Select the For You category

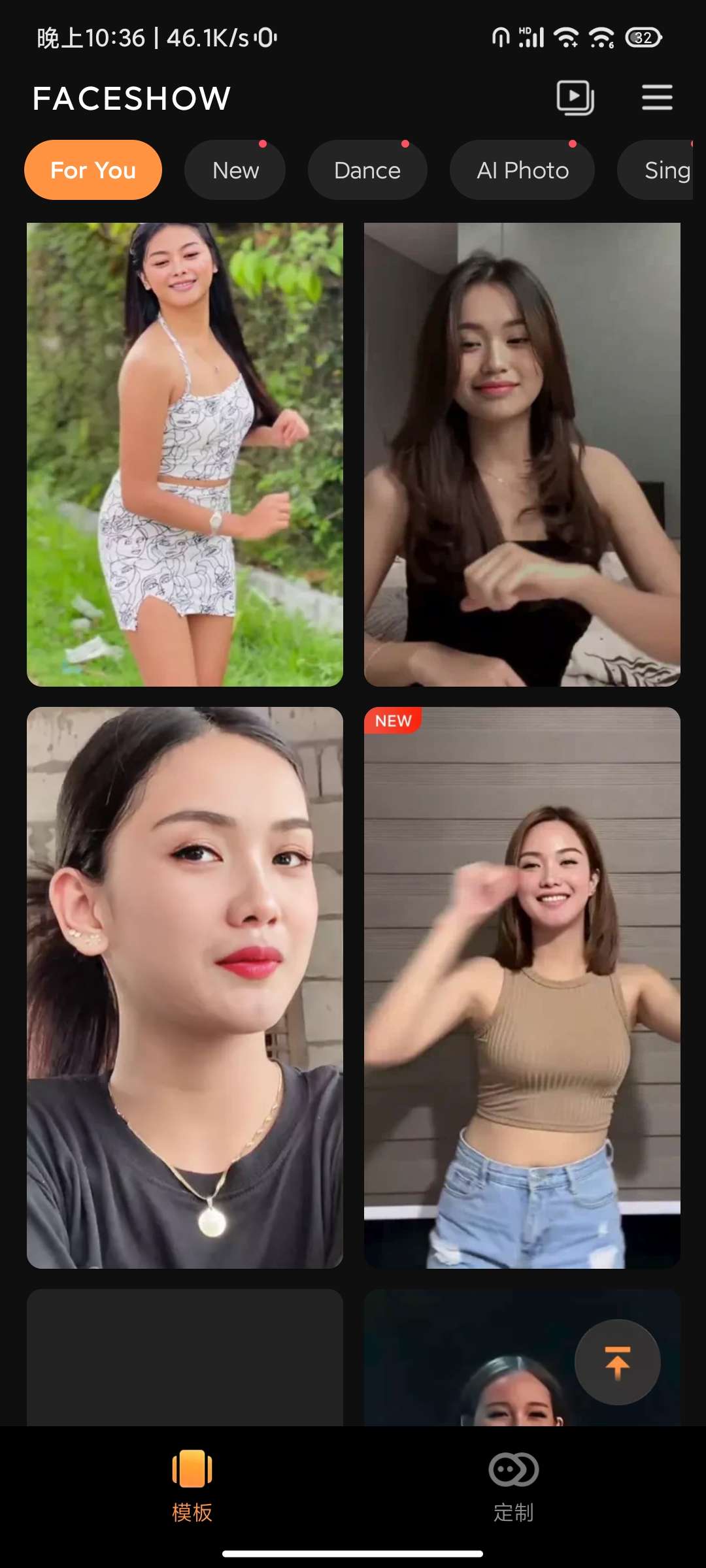pyautogui.click(x=93, y=170)
